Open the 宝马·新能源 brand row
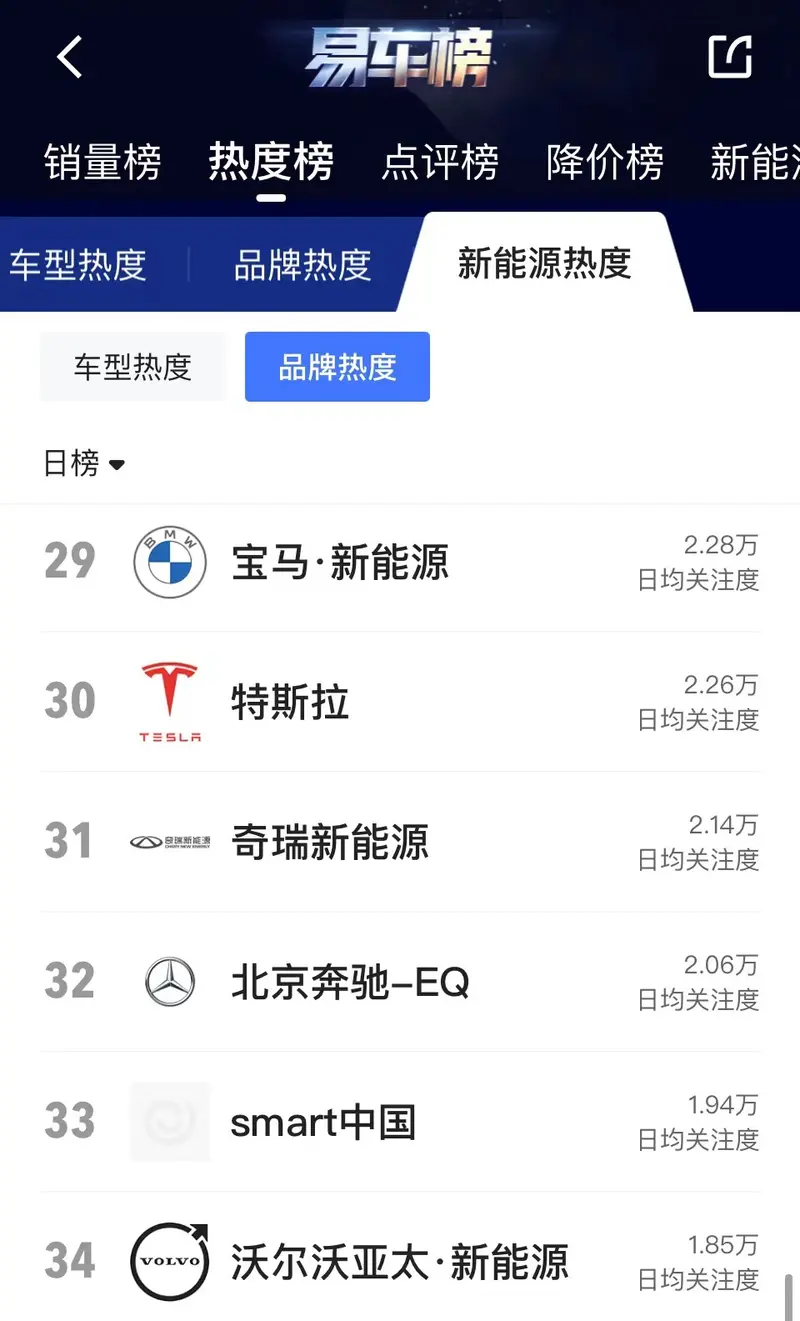The height and width of the screenshot is (1321, 800). [400, 562]
